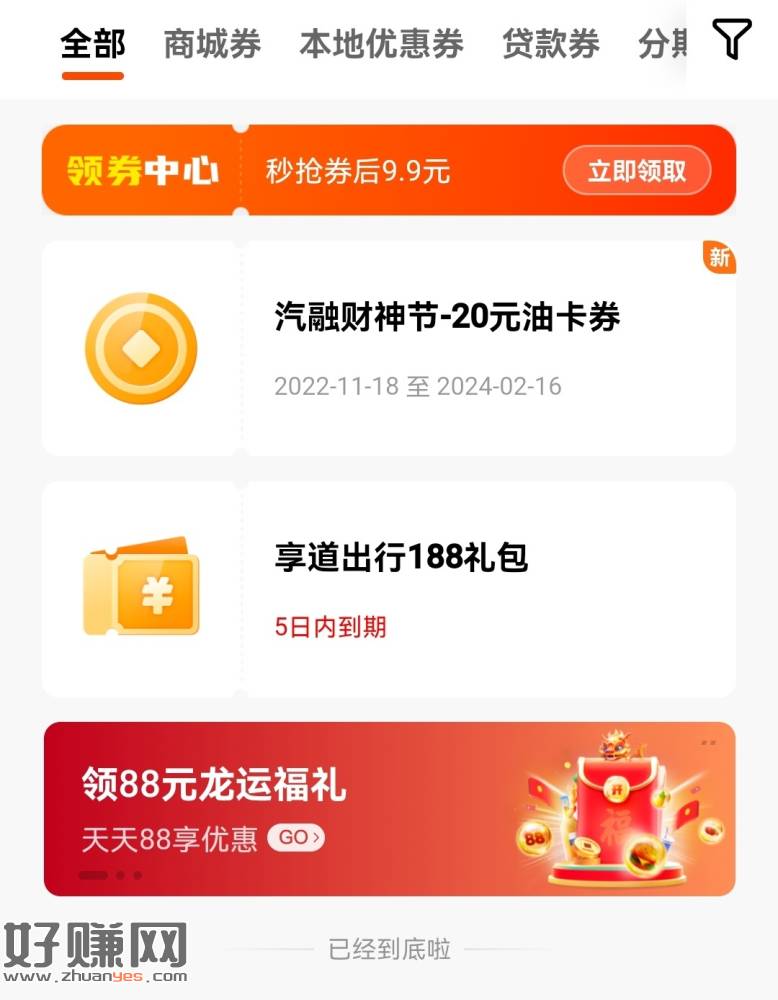Screen dimensions: 778x1000
Task: Tap the 立即领取 button
Action: tap(637, 170)
